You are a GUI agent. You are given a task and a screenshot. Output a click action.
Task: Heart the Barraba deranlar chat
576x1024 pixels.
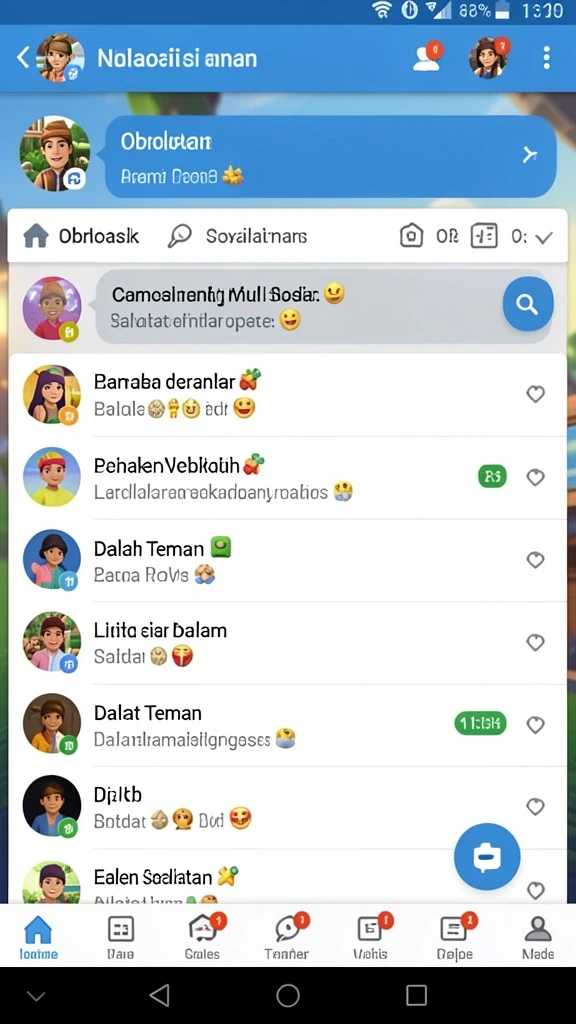[536, 394]
